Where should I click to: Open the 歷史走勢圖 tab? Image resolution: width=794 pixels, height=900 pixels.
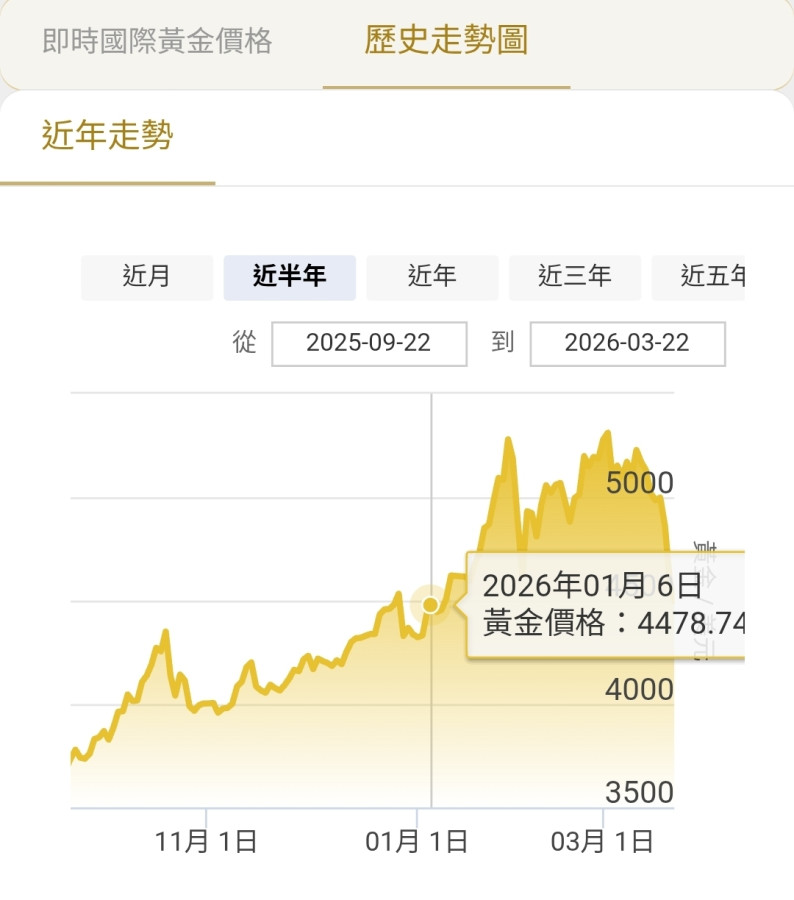(x=446, y=42)
